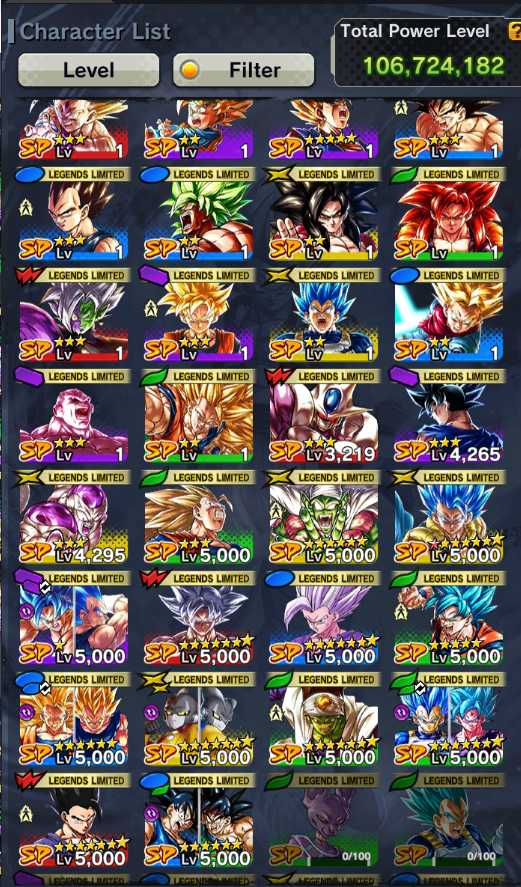Open the Frieza card showing Lv 4,295
The image size is (521, 887).
point(74,518)
